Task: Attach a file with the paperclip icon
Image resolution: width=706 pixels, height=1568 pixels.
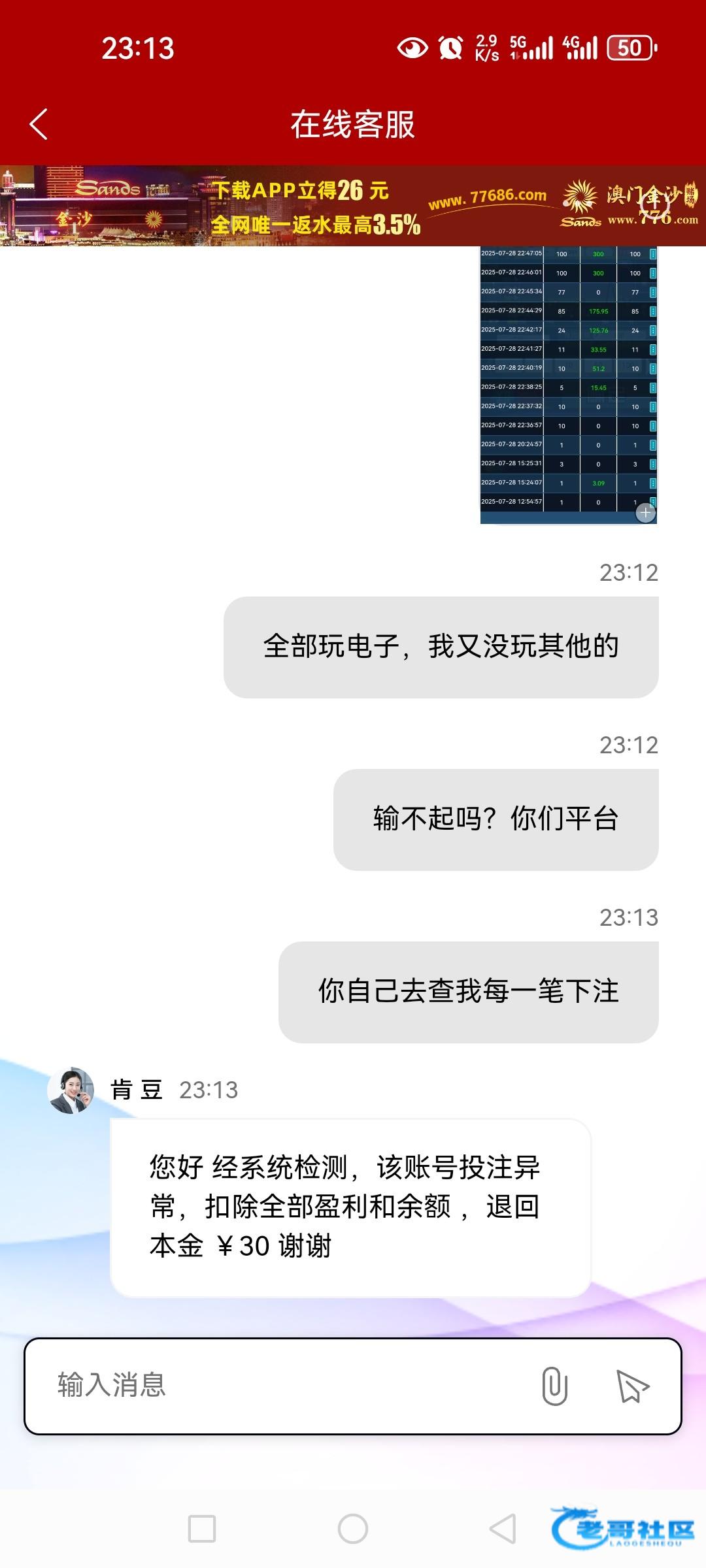Action: point(554,1386)
